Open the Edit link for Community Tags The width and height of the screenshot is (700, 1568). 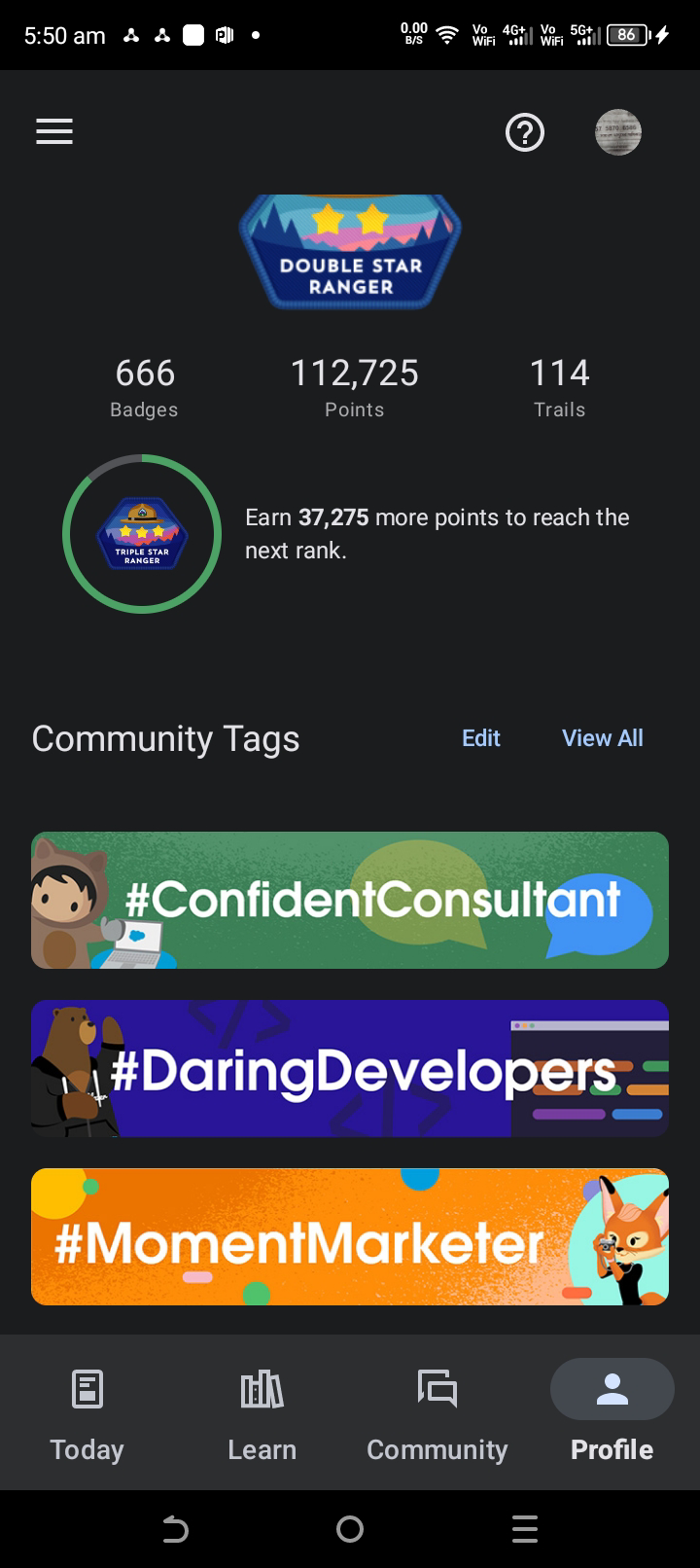pyautogui.click(x=480, y=737)
